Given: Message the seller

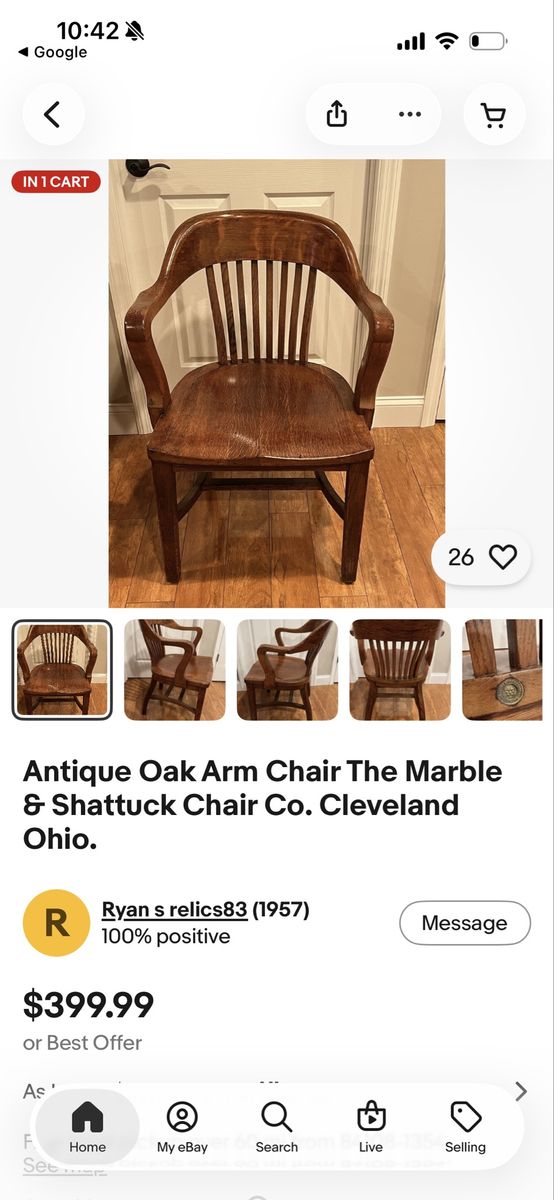Looking at the screenshot, I should coord(465,923).
